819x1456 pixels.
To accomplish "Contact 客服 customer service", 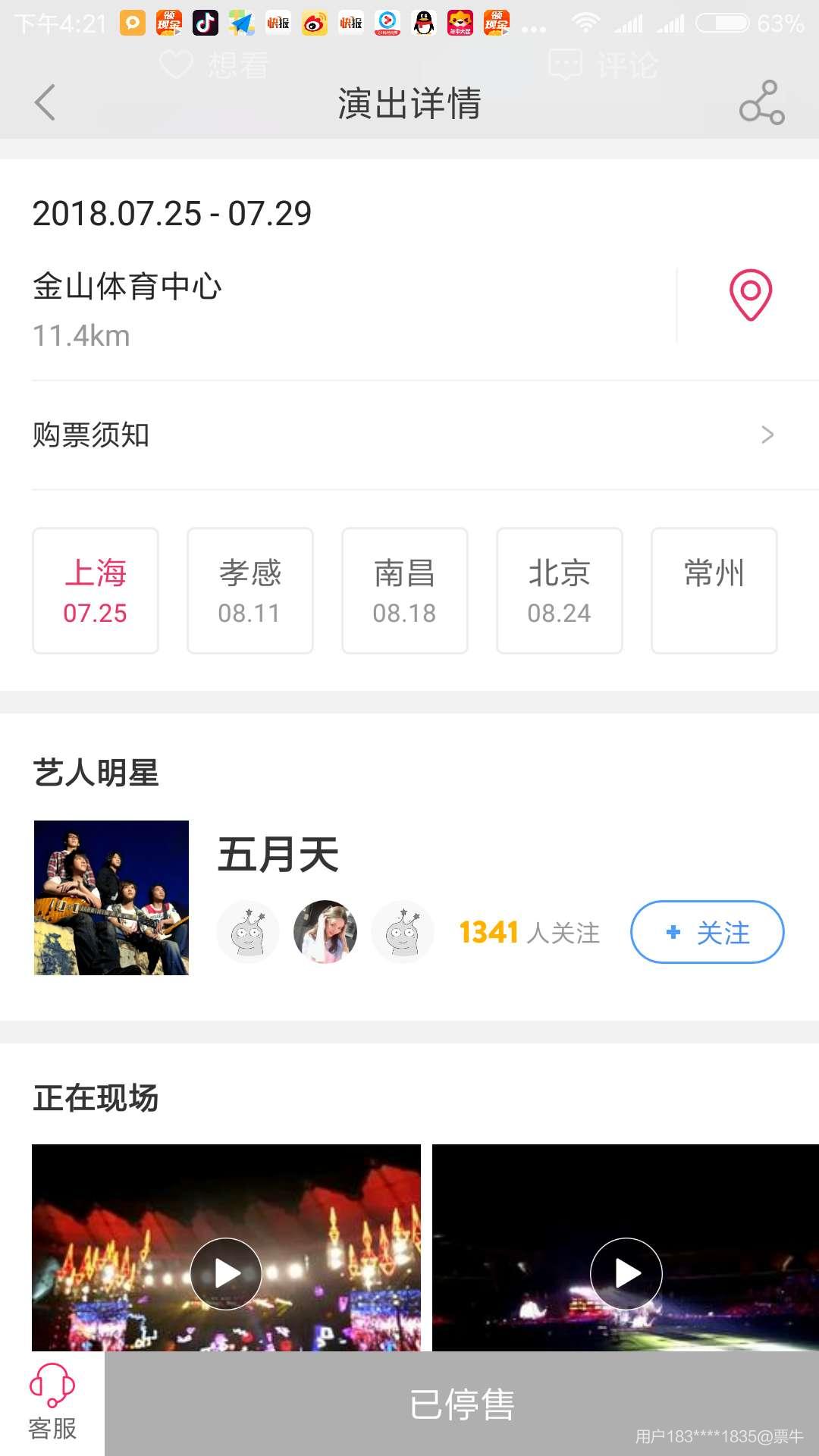I will point(52,1404).
